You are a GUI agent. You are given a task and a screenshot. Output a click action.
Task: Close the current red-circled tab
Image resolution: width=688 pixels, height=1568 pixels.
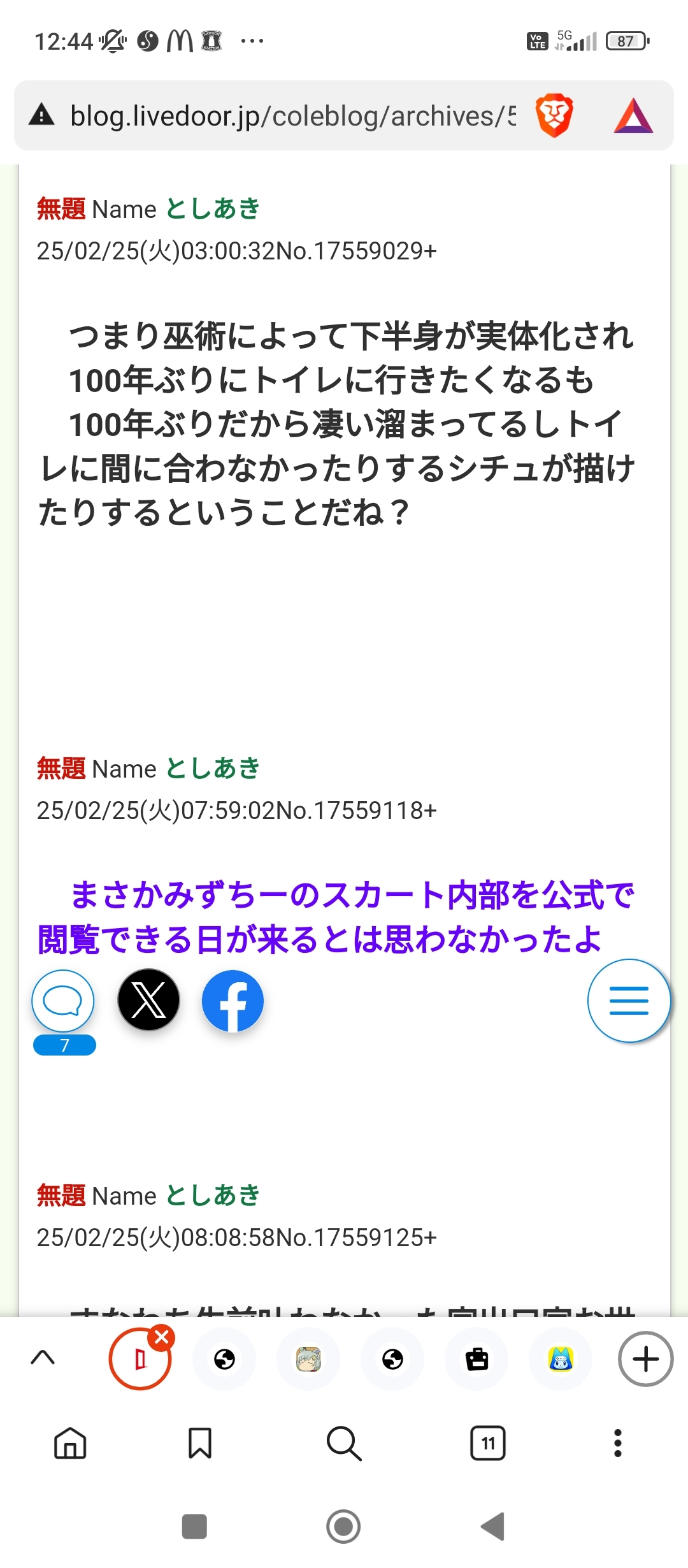point(162,1337)
